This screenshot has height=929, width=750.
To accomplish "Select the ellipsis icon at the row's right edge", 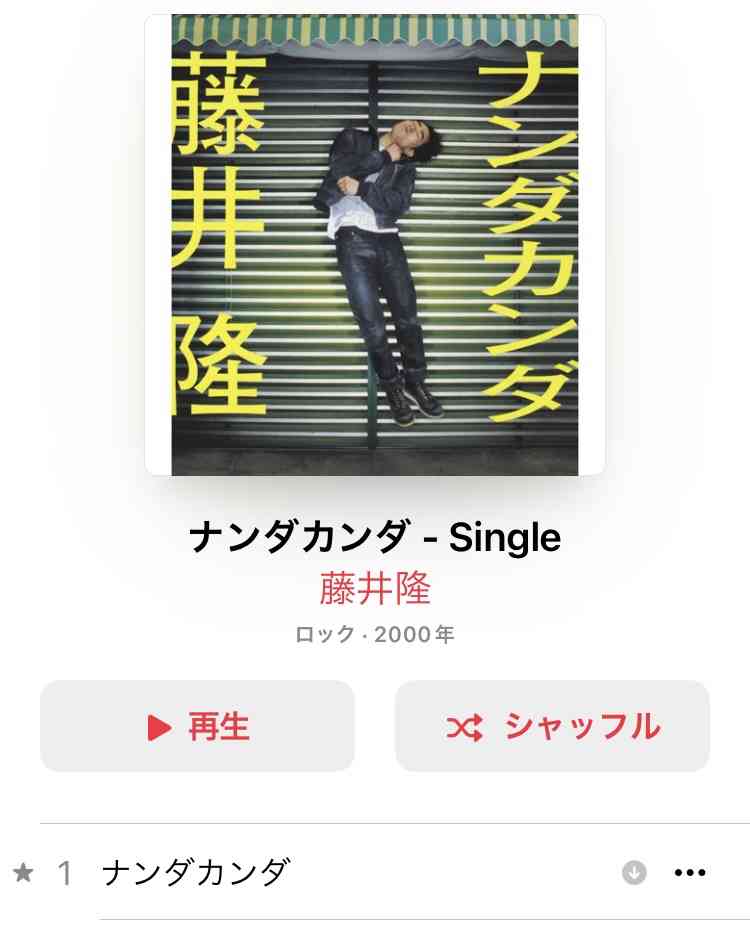I will pyautogui.click(x=688, y=872).
